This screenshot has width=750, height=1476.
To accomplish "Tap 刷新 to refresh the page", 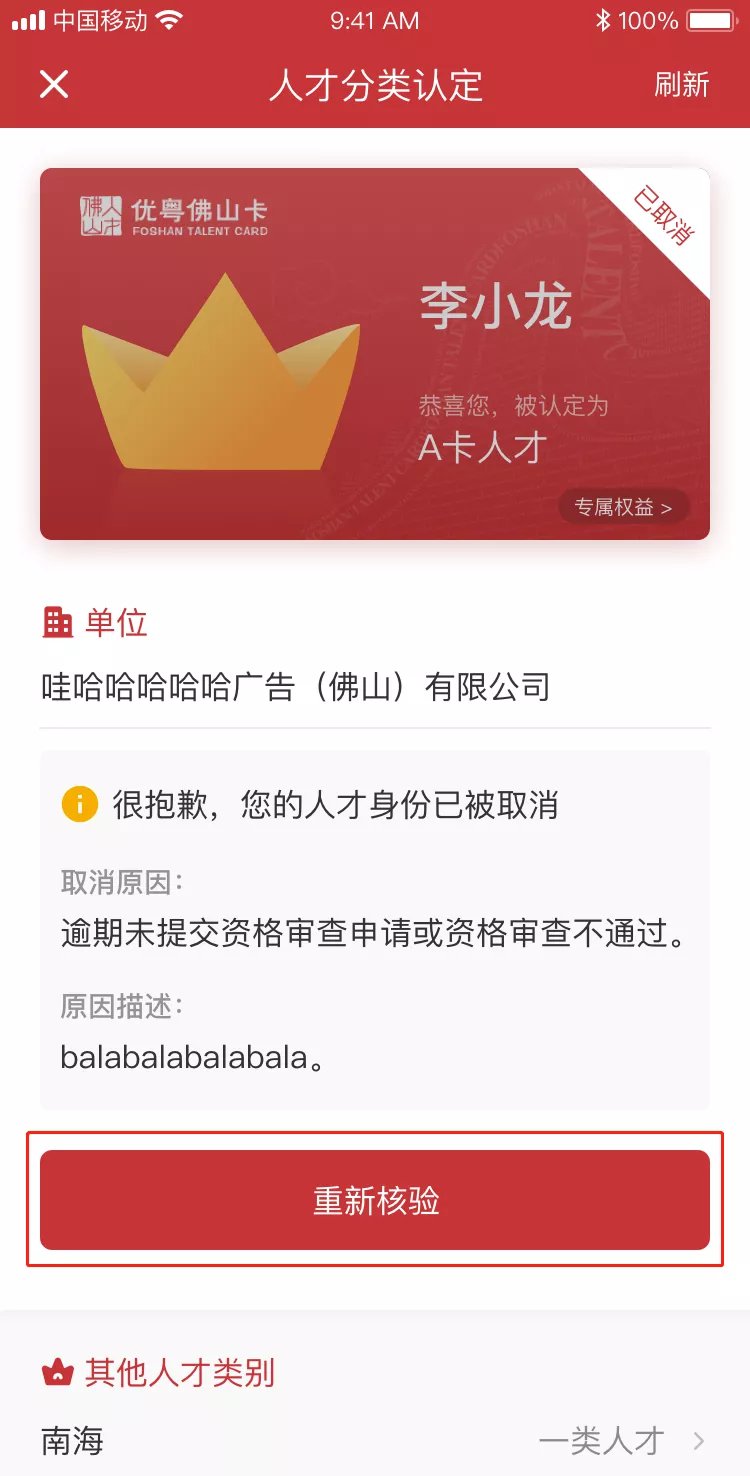I will pyautogui.click(x=681, y=85).
